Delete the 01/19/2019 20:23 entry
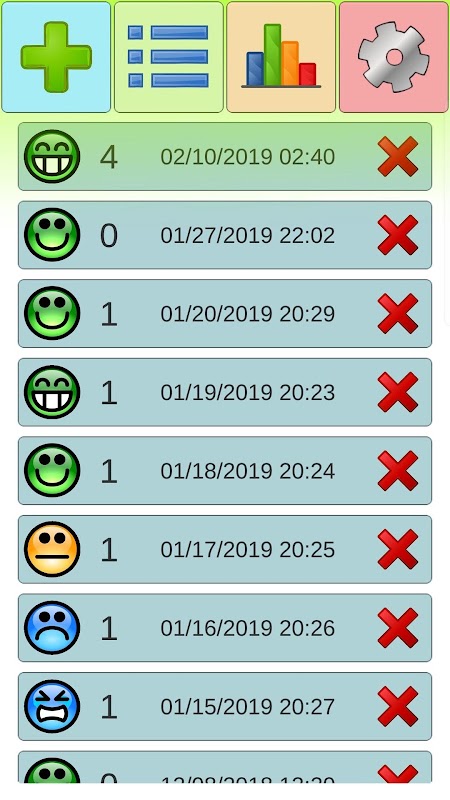Image resolution: width=450 pixels, height=800 pixels. click(398, 392)
